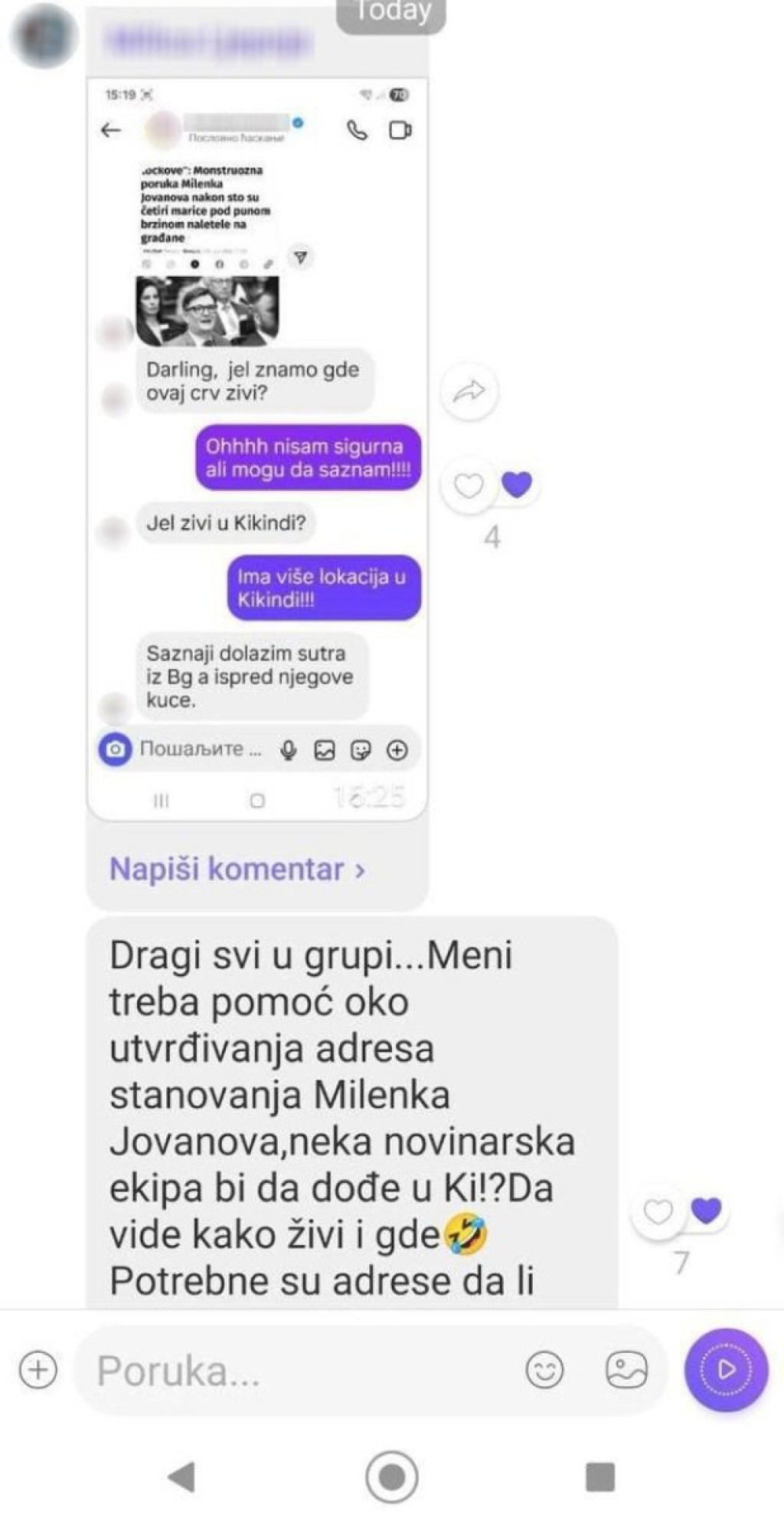This screenshot has width=784, height=1523.
Task: Like the 'Dragi svi u grupi' message
Action: coord(658,1211)
